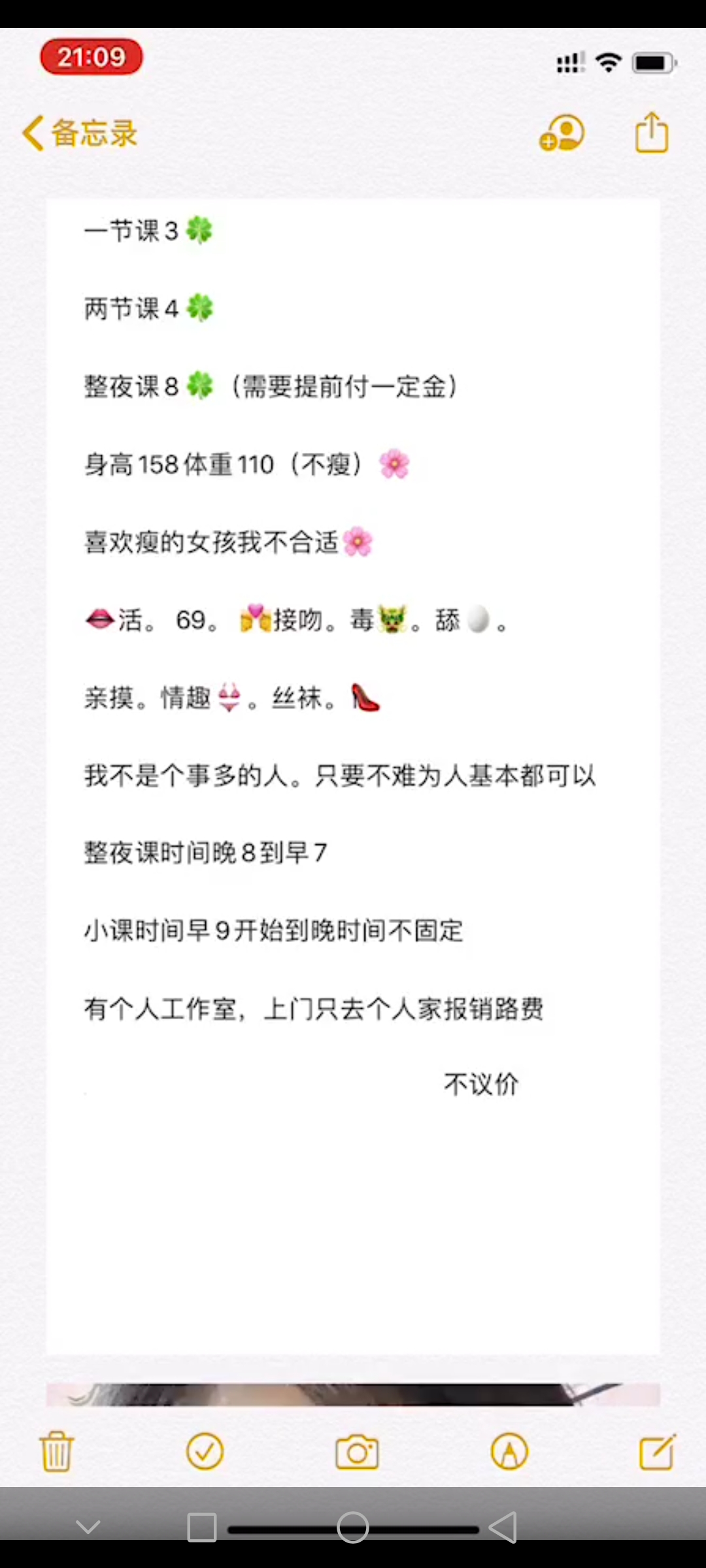
Task: Open the markup pen tool
Action: 509,1452
